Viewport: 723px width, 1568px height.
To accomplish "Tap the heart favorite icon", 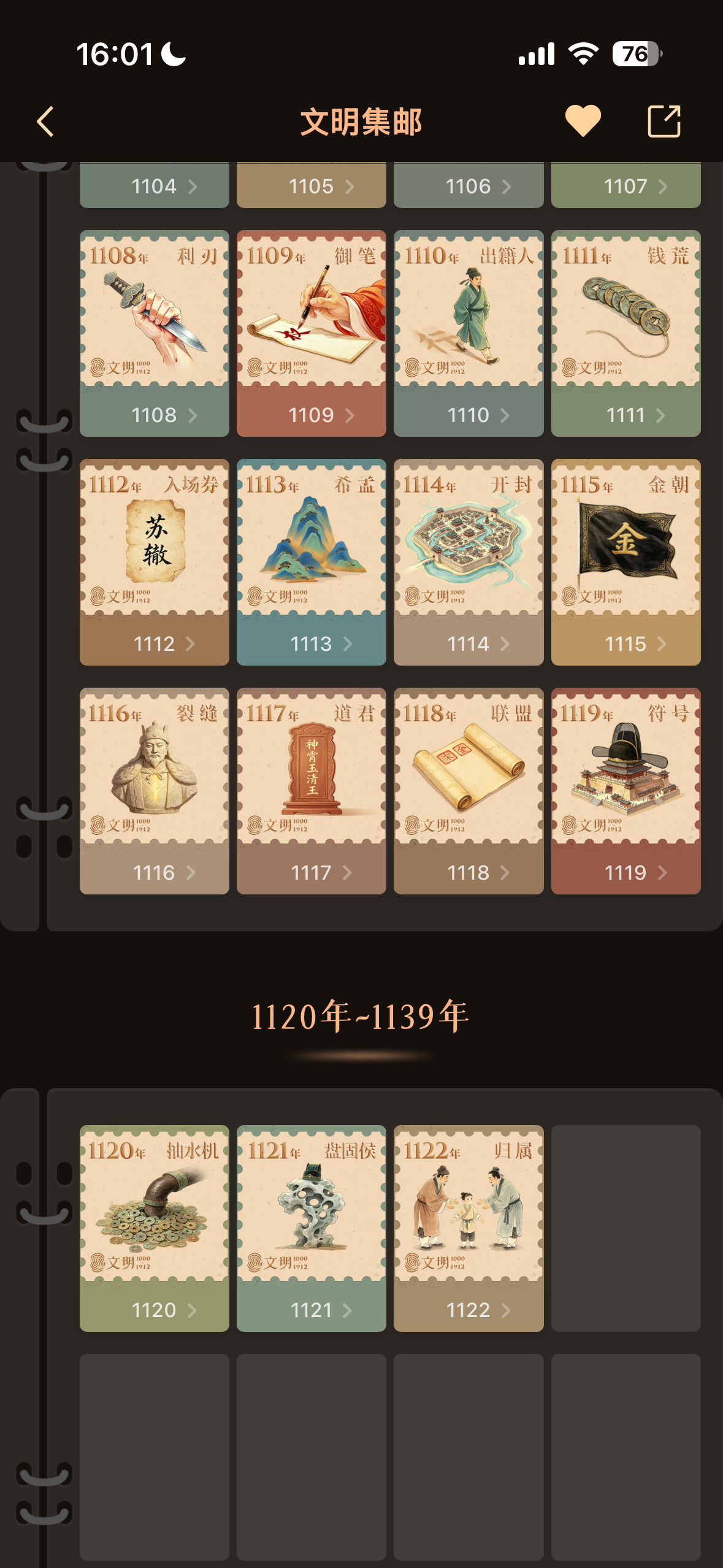I will pyautogui.click(x=583, y=121).
